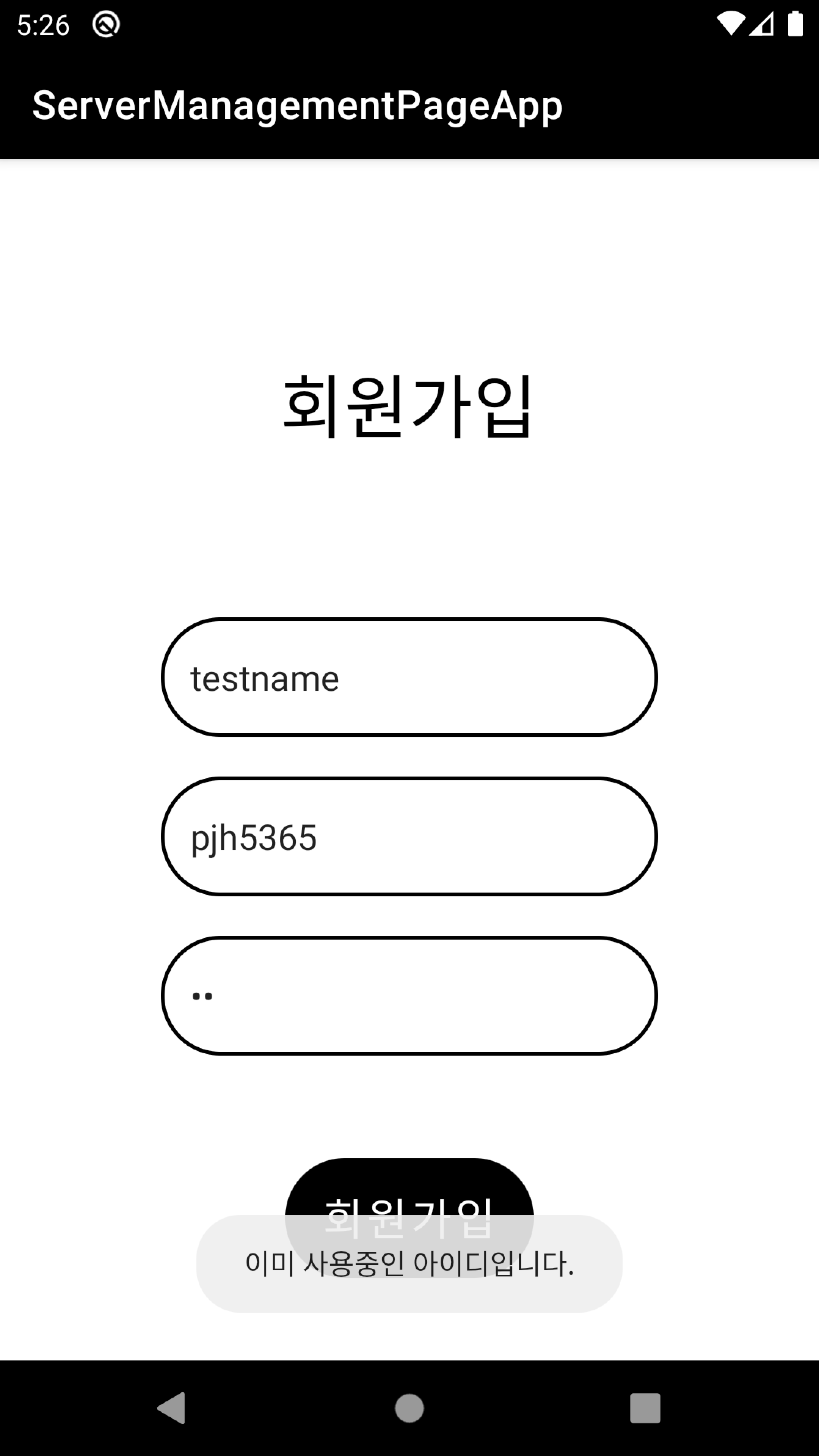Open the recent apps view
This screenshot has width=819, height=1456.
pyautogui.click(x=645, y=1408)
